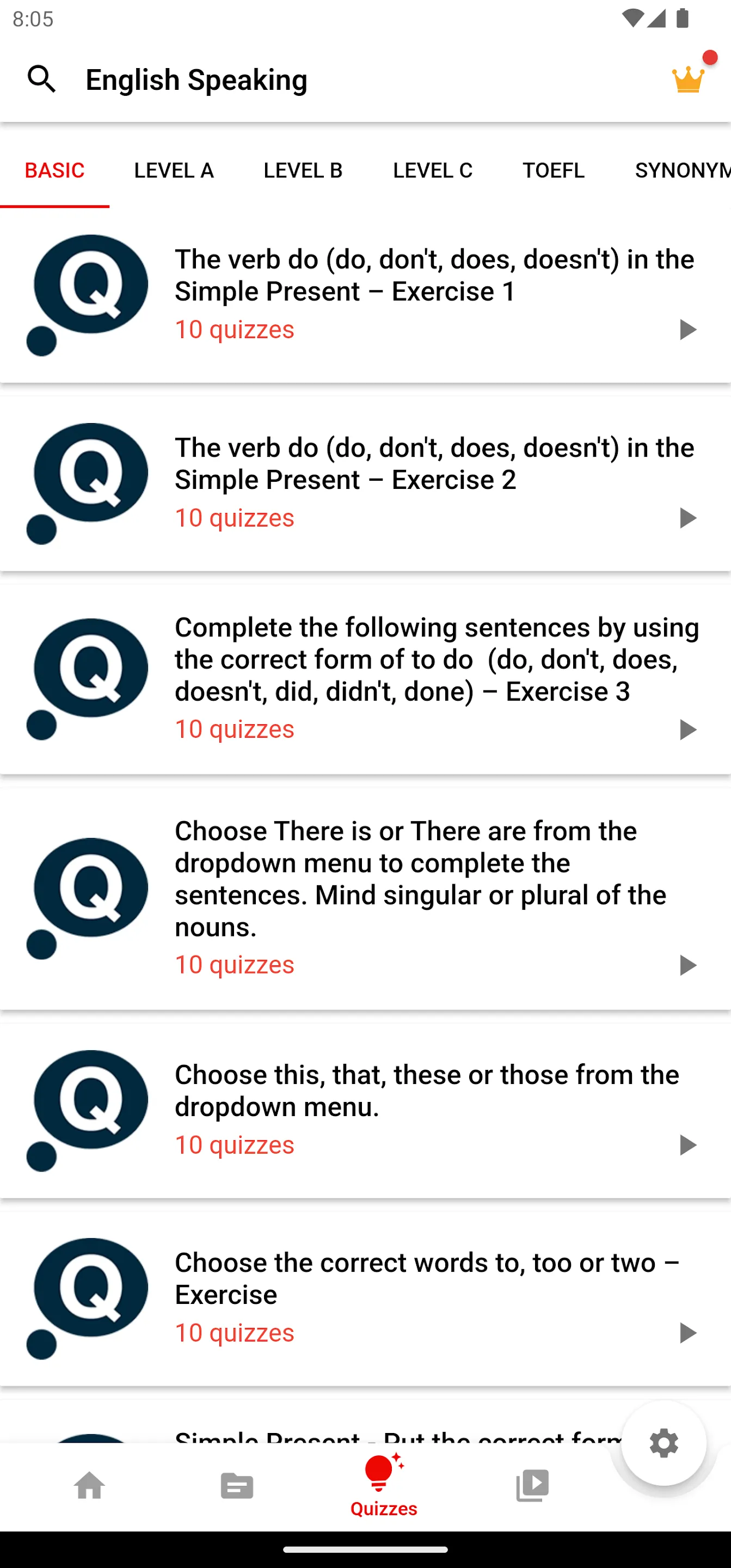Viewport: 731px width, 1568px height.
Task: Play the verb do Exercise 1 quiz
Action: click(689, 329)
